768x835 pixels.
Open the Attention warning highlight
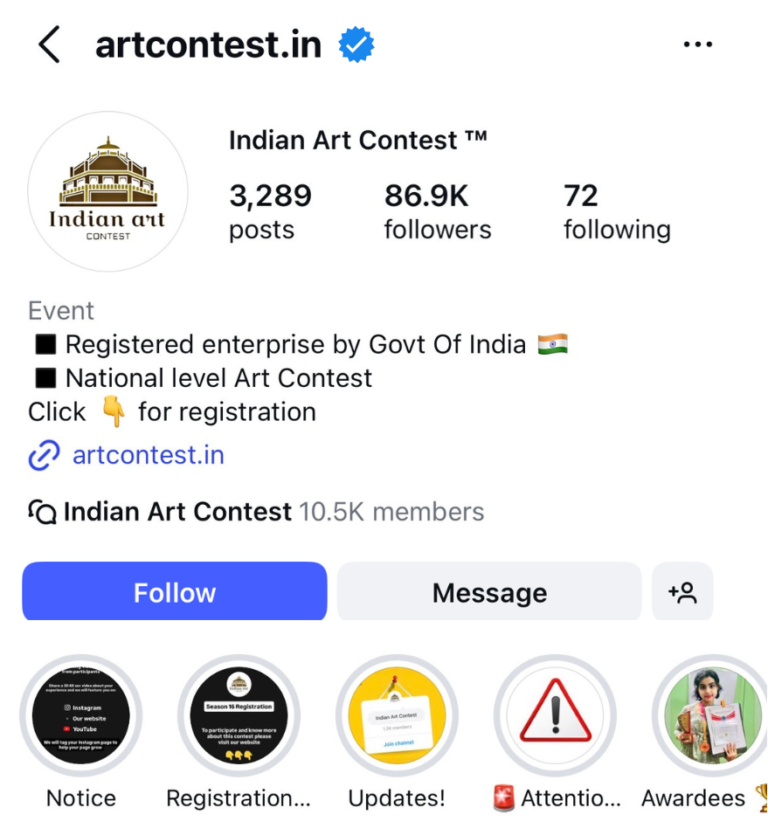[555, 716]
